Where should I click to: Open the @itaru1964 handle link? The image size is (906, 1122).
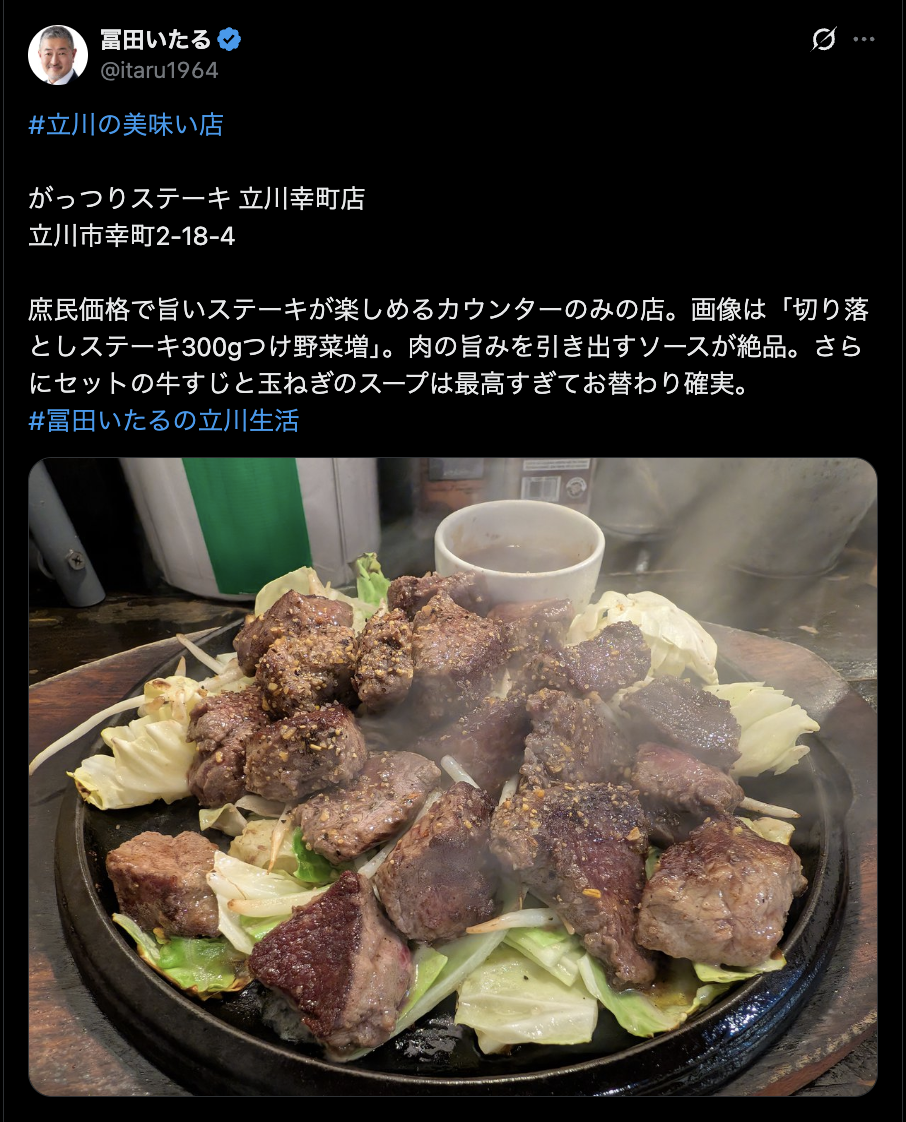pos(159,70)
